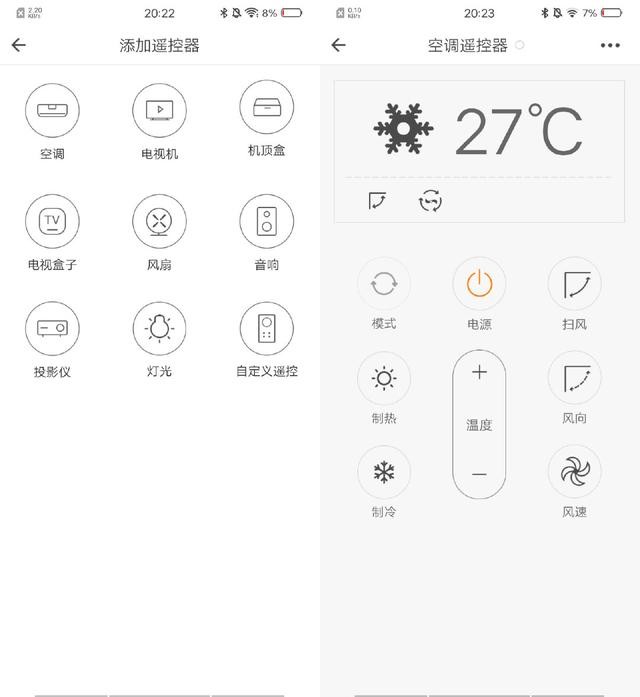640x697 pixels.
Task: Go back from the 空调遥控器 screen
Action: click(338, 45)
